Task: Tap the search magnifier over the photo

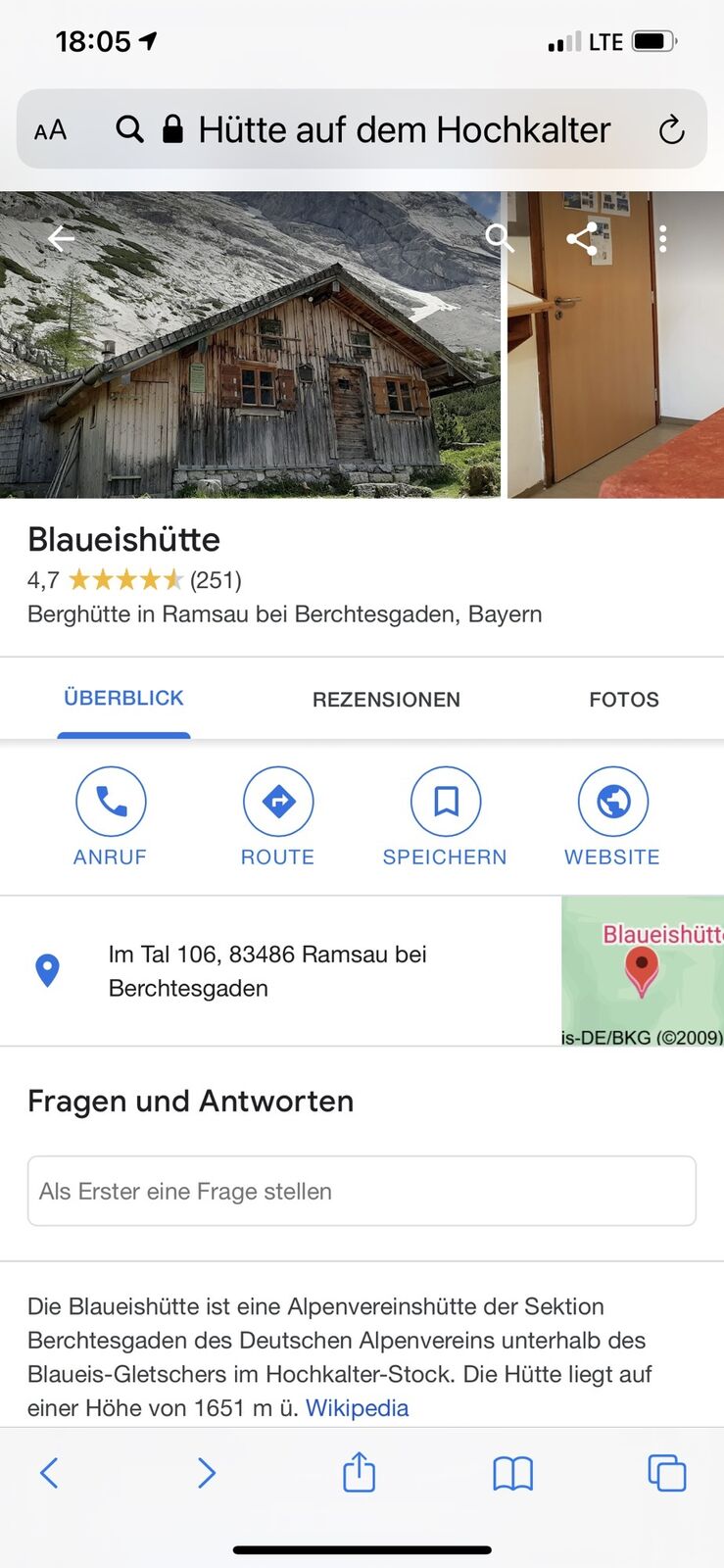Action: (x=499, y=237)
